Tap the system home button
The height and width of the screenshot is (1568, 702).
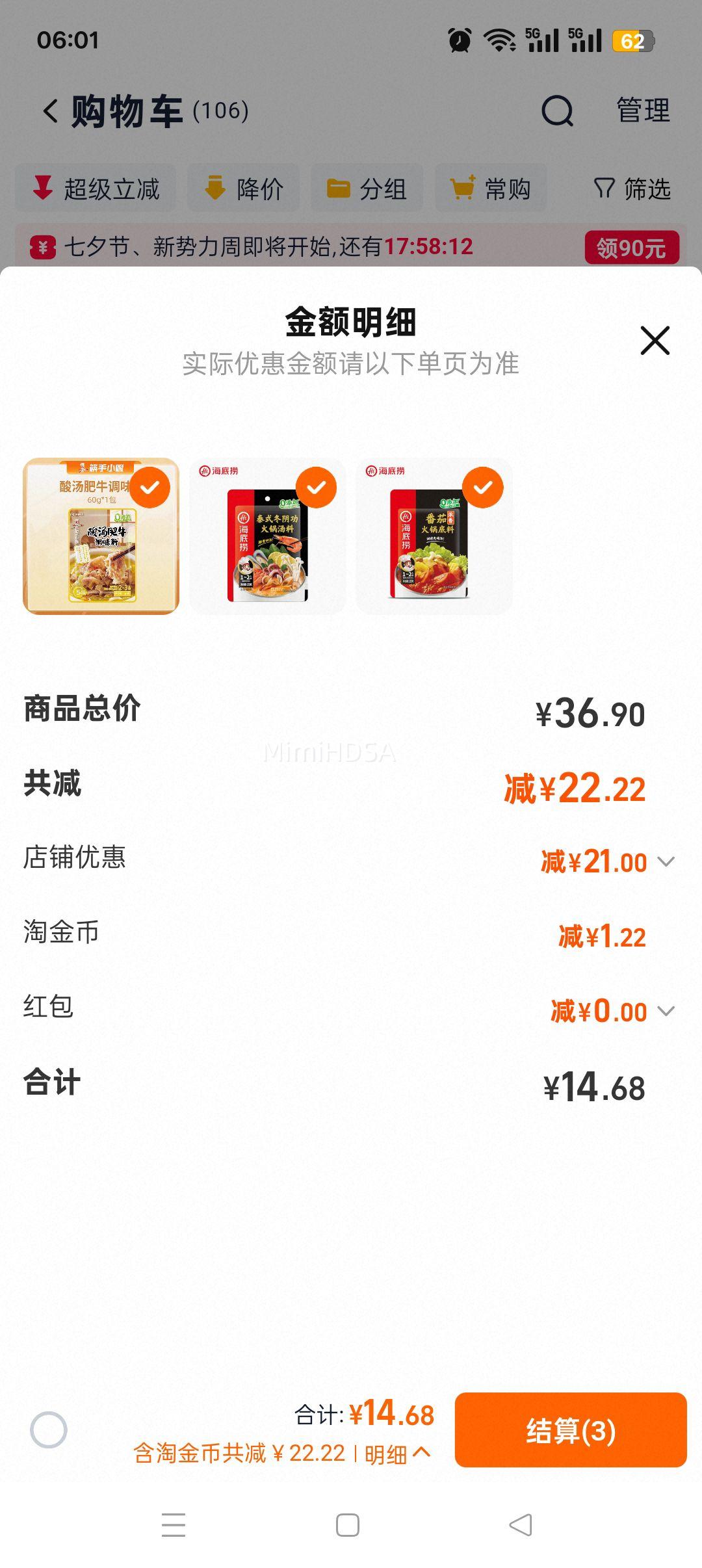[348, 1525]
